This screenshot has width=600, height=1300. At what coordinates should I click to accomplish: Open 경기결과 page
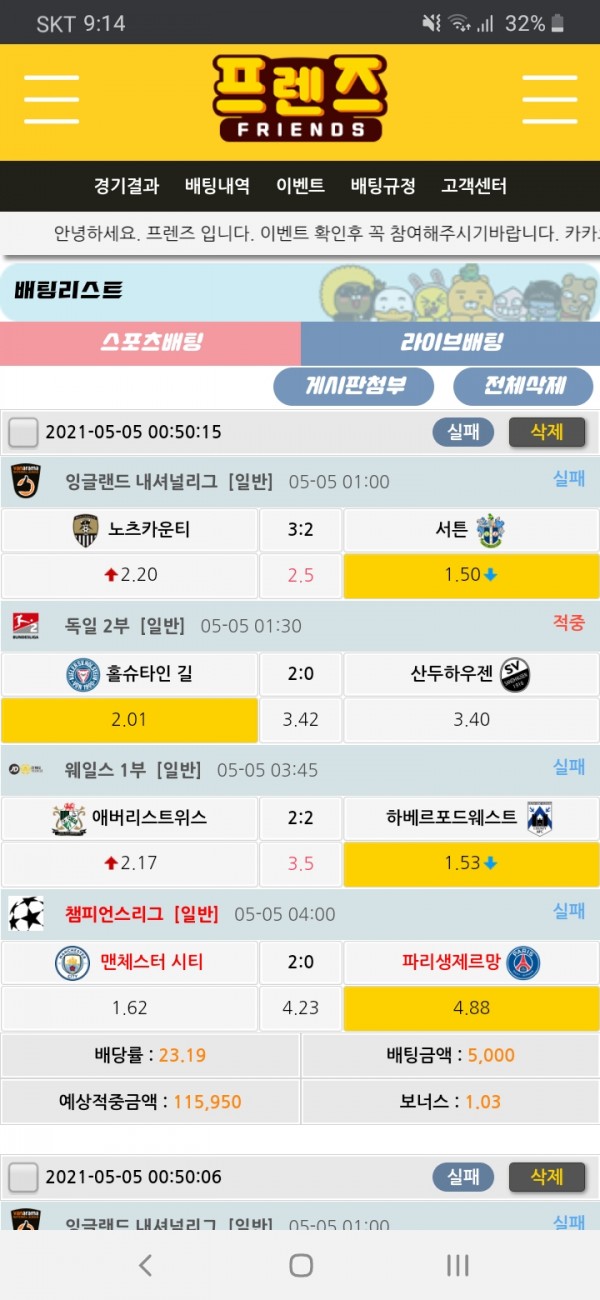(126, 186)
